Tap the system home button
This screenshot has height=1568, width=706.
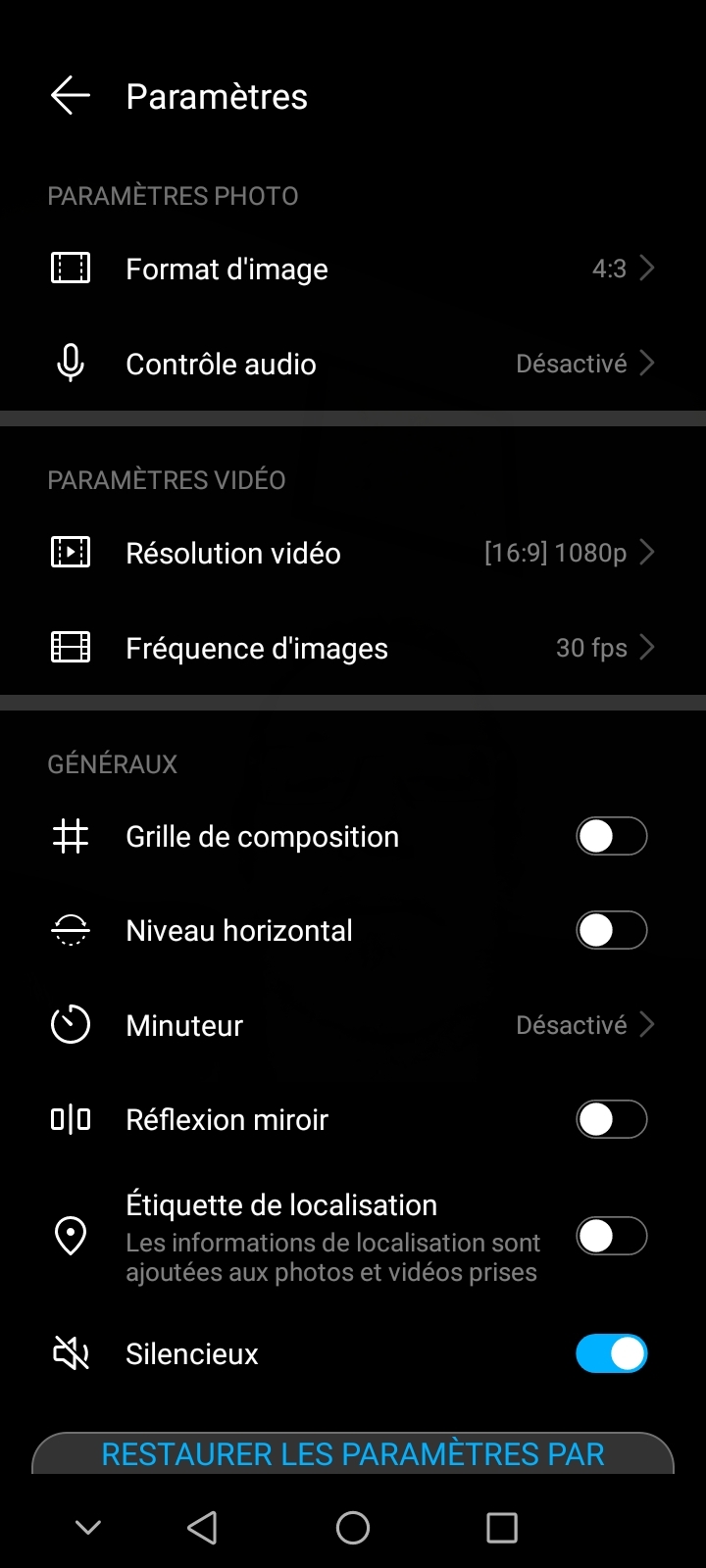[353, 1527]
